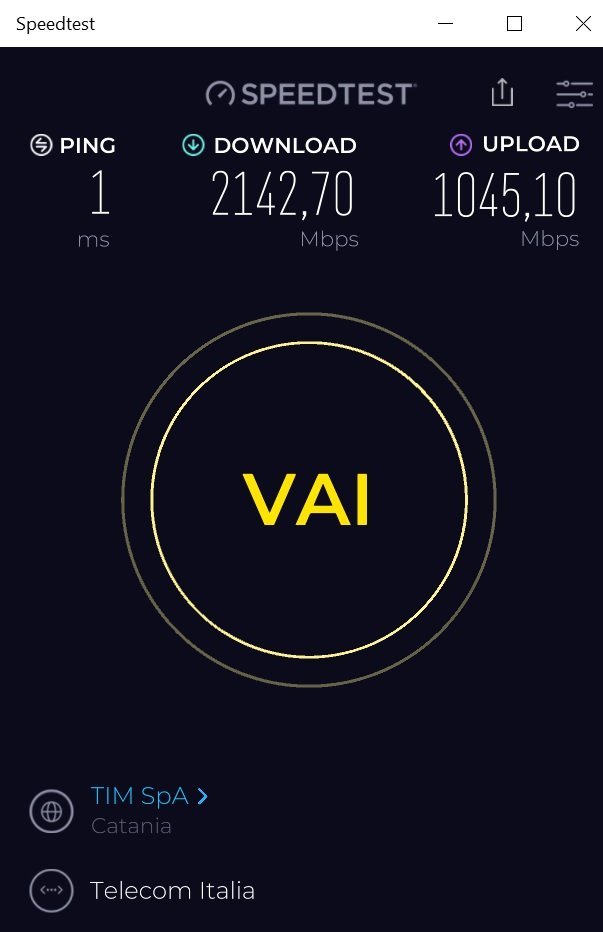Maximize the Speedtest window

tap(514, 24)
